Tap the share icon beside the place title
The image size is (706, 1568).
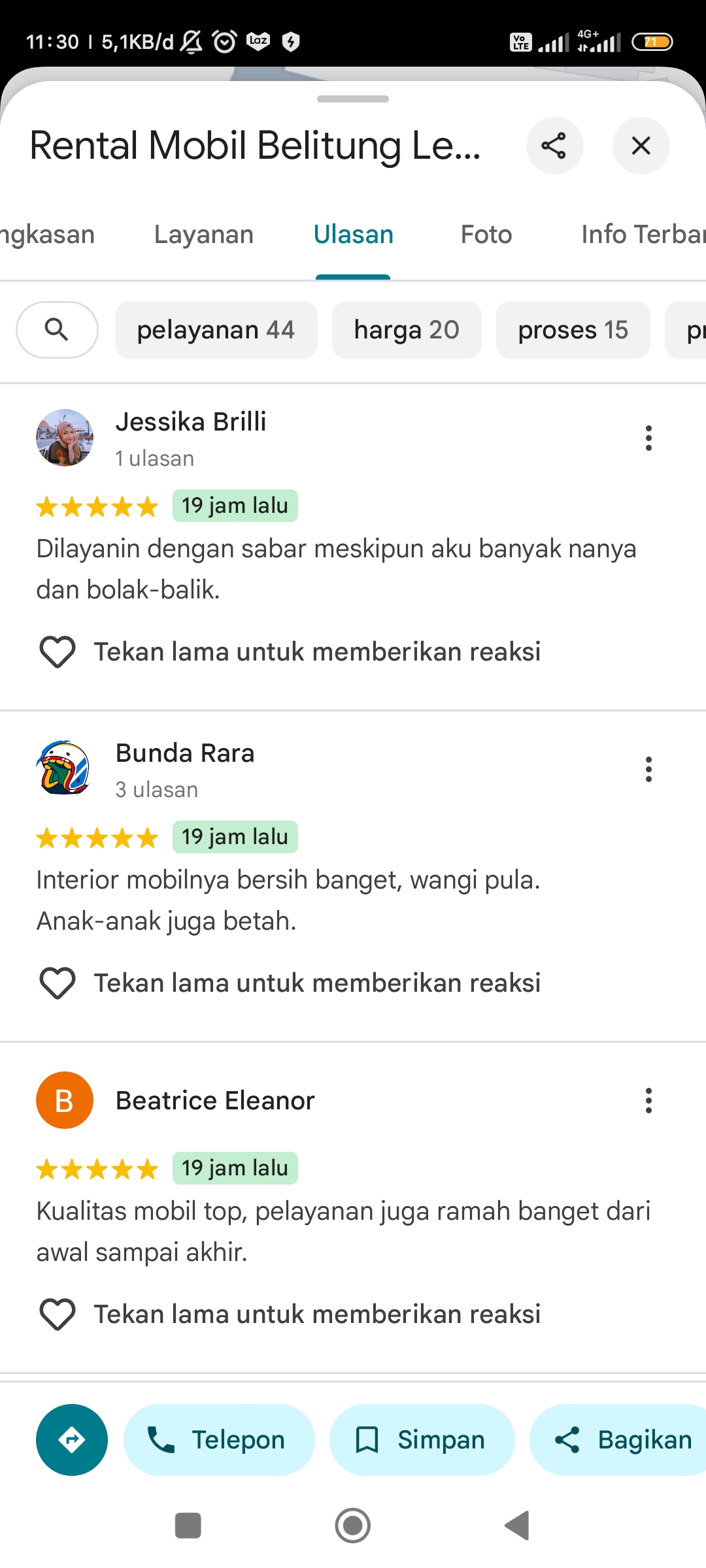coord(554,146)
